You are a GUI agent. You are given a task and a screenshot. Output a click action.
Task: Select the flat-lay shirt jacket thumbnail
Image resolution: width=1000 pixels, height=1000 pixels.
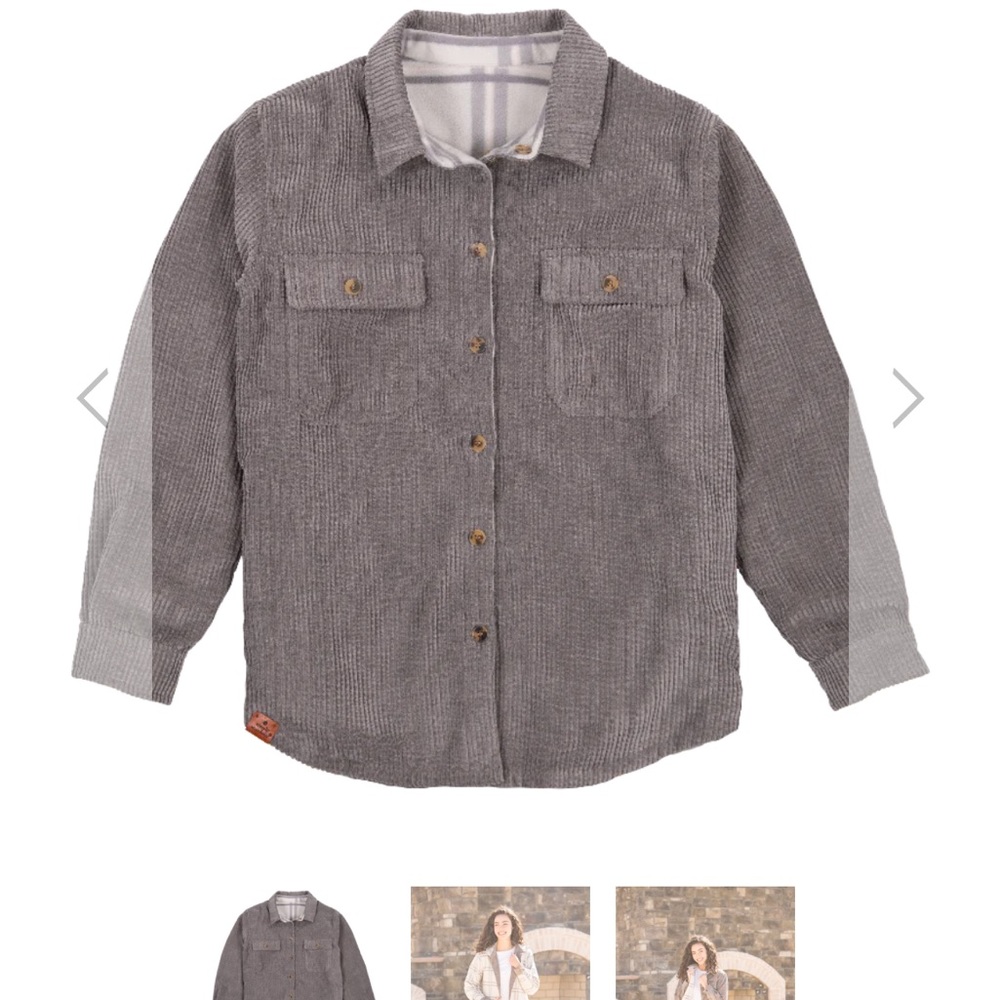pyautogui.click(x=294, y=943)
